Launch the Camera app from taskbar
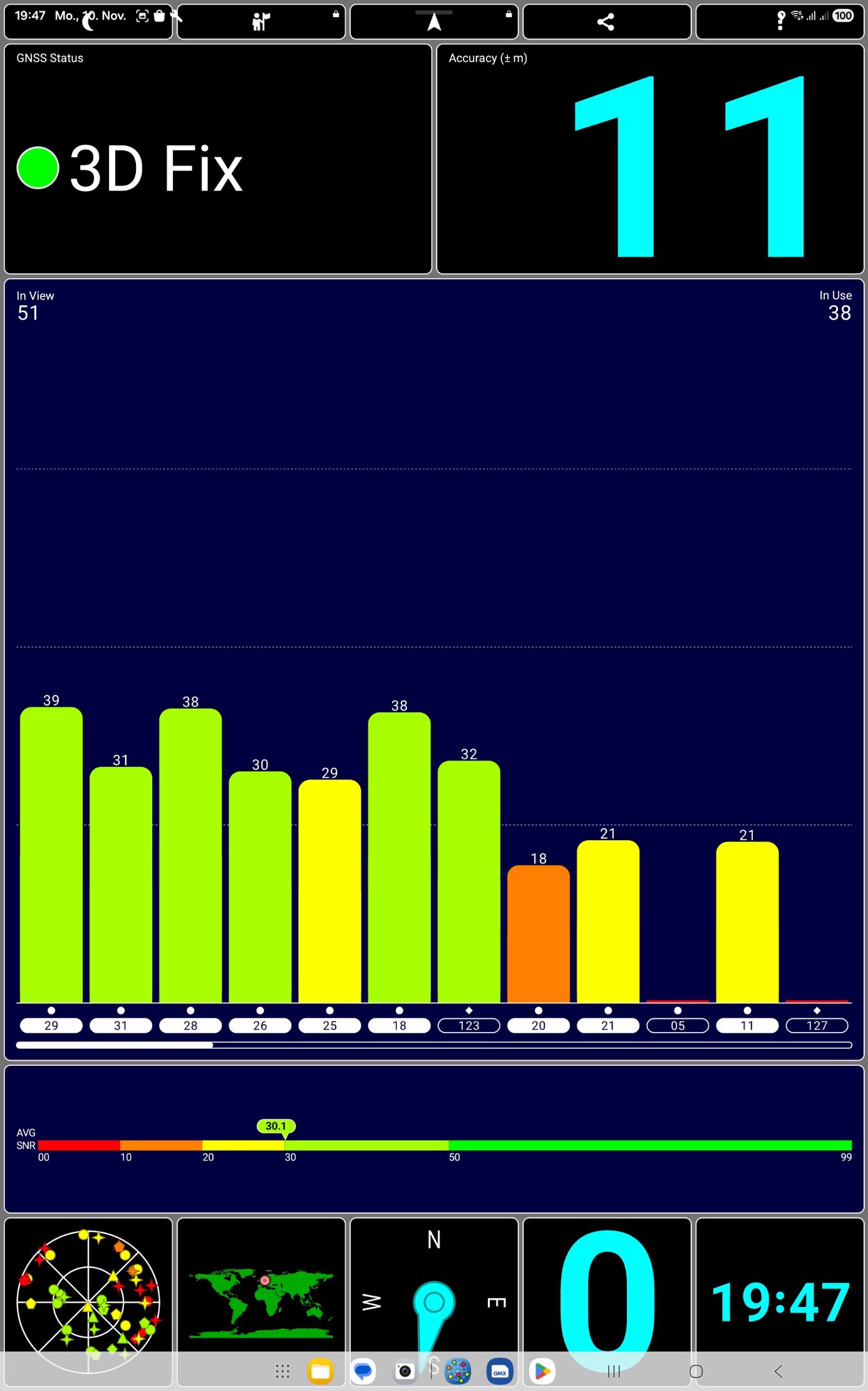 pos(405,1372)
